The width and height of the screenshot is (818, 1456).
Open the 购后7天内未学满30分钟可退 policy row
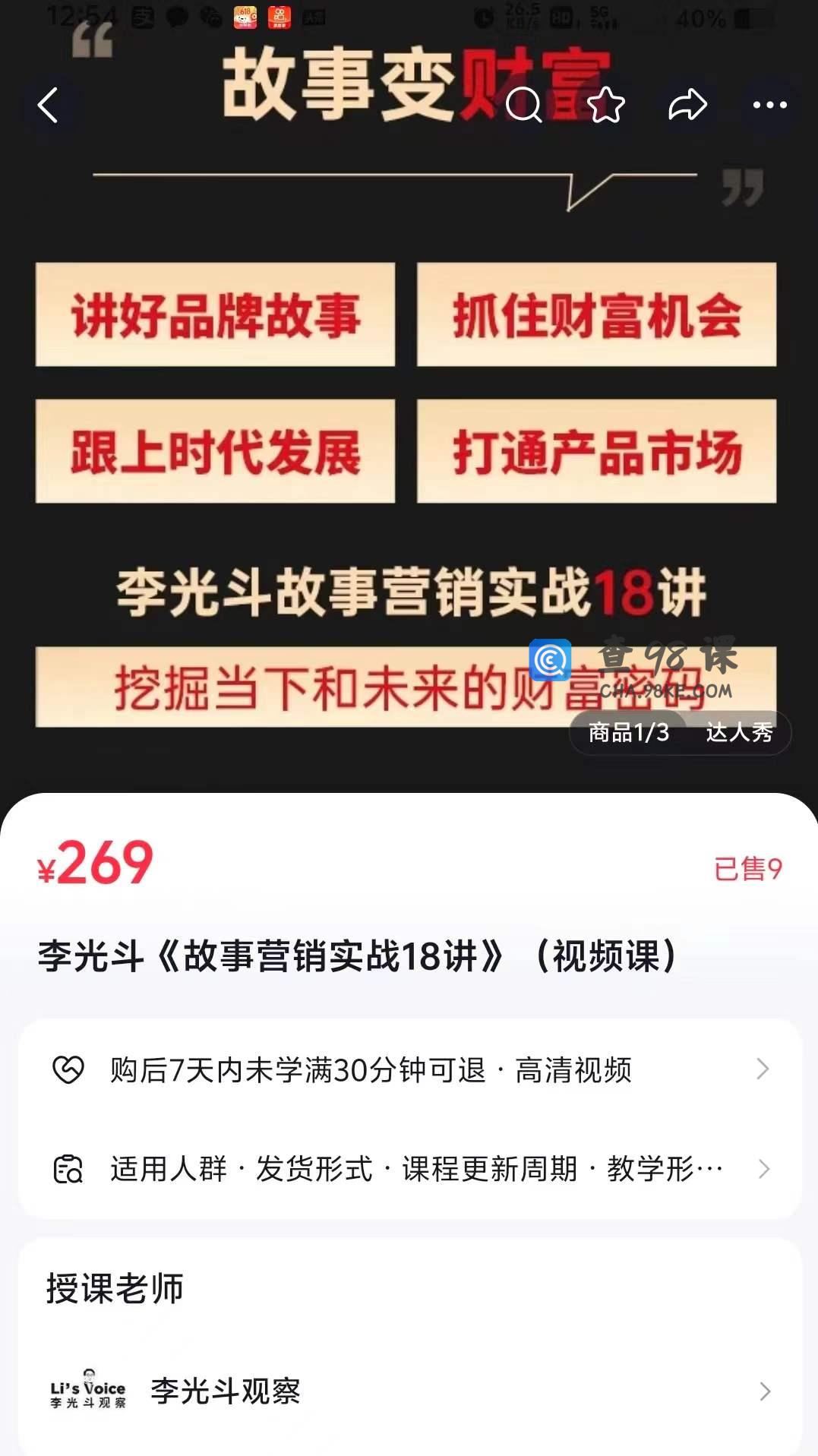pyautogui.click(x=410, y=1069)
